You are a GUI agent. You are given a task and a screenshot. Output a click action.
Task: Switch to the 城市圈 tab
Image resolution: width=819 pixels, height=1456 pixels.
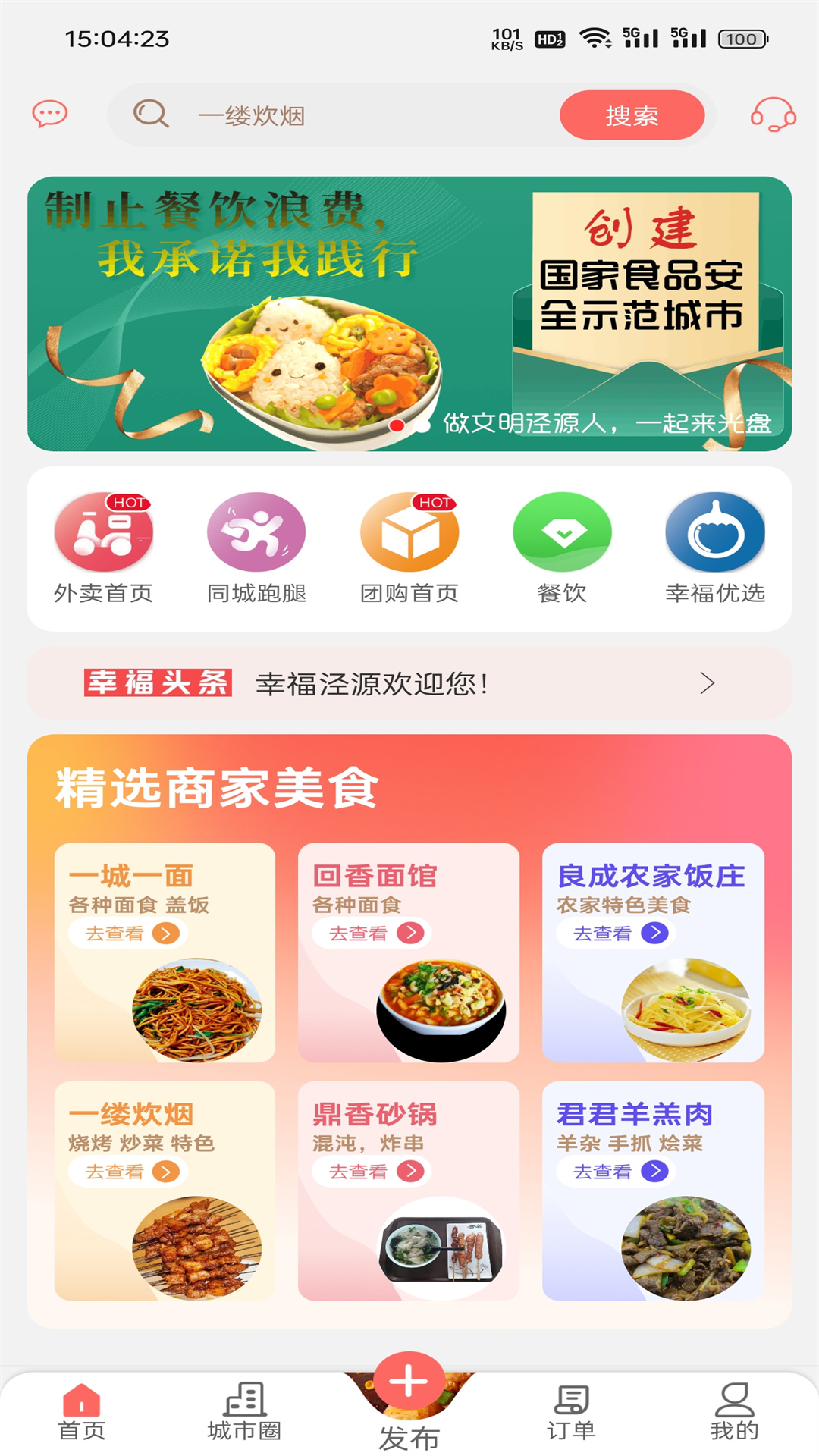tap(244, 1411)
